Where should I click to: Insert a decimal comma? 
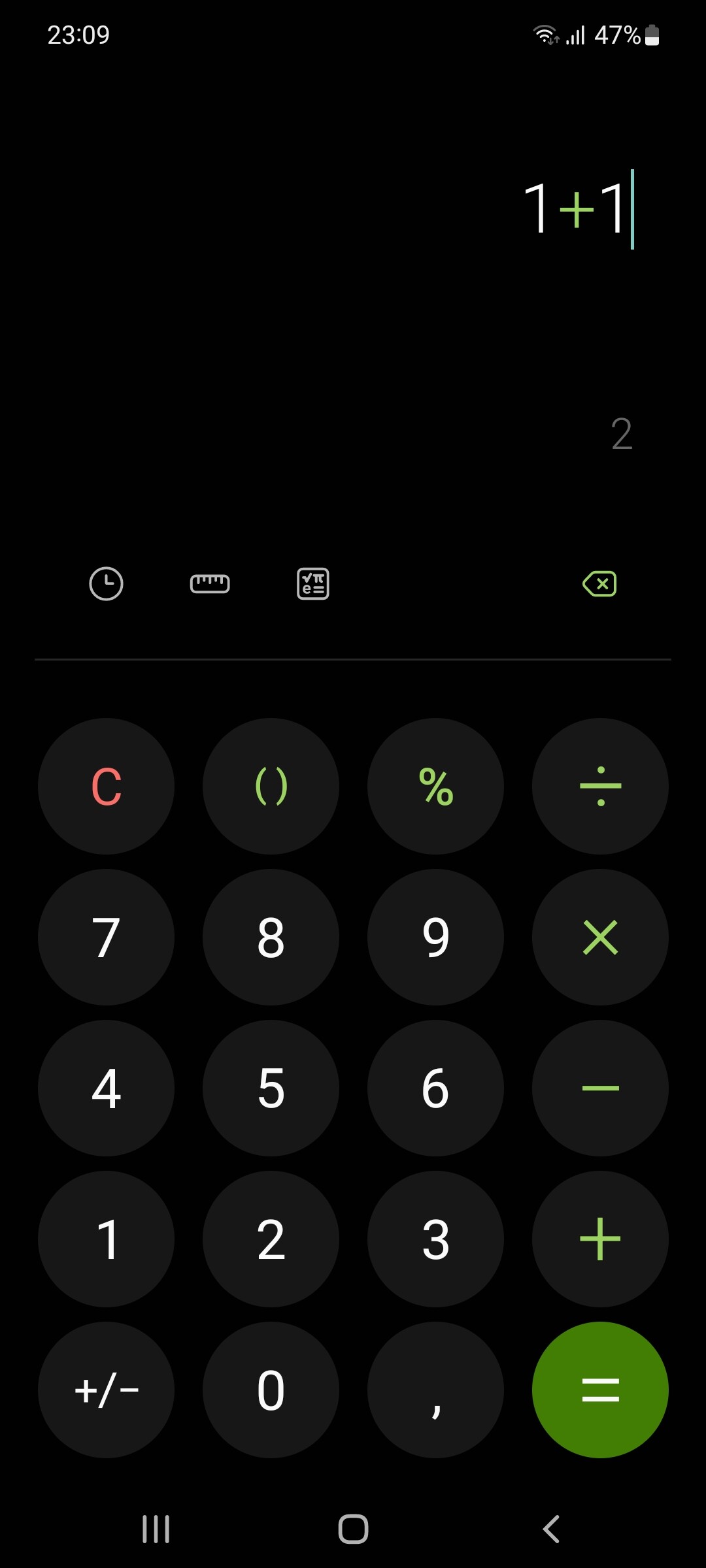(x=435, y=1390)
